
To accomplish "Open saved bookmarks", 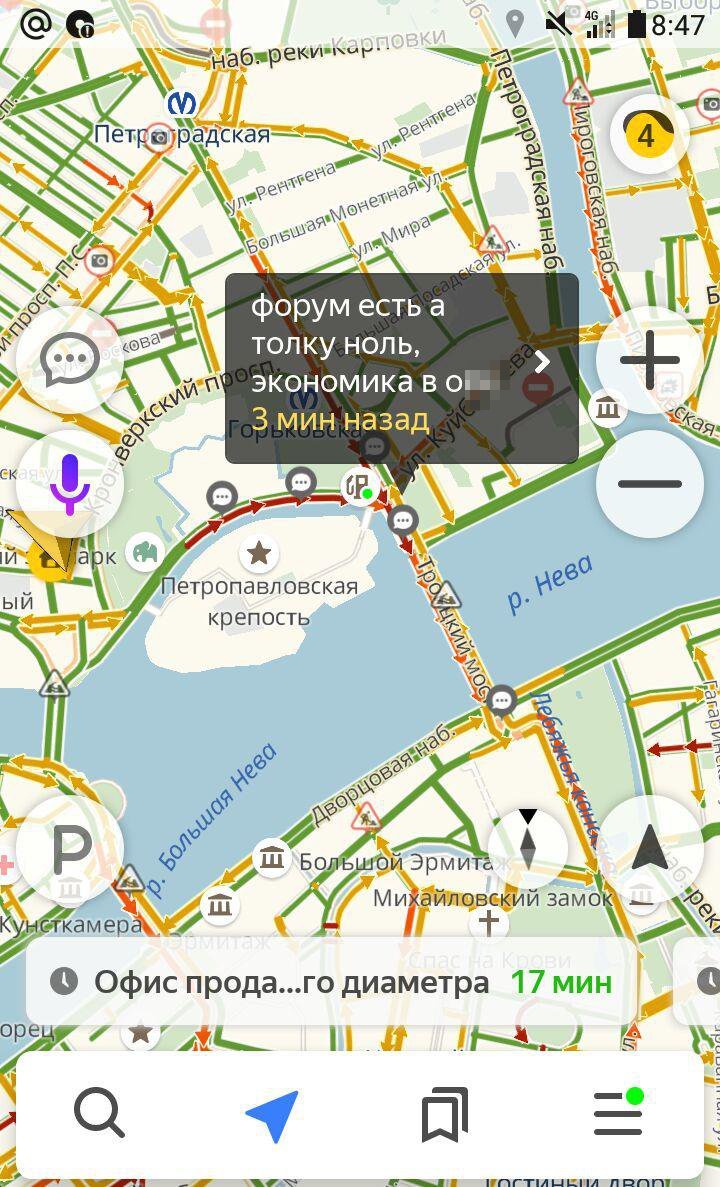I will click(x=445, y=1115).
